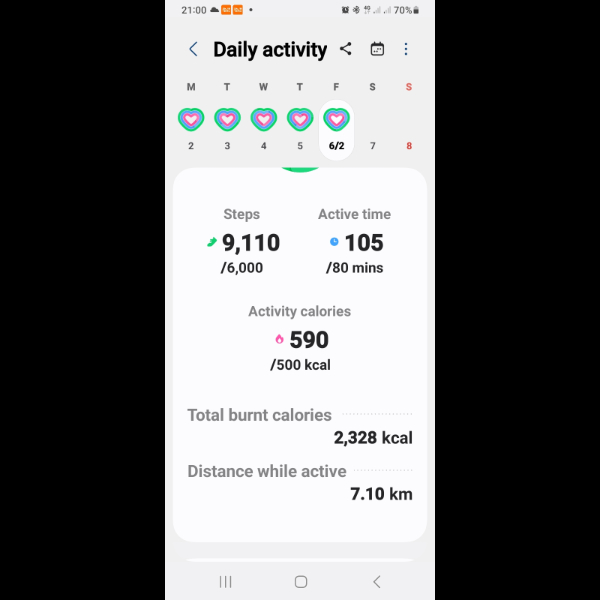Open the calendar date picker
This screenshot has width=600, height=600.
click(377, 49)
